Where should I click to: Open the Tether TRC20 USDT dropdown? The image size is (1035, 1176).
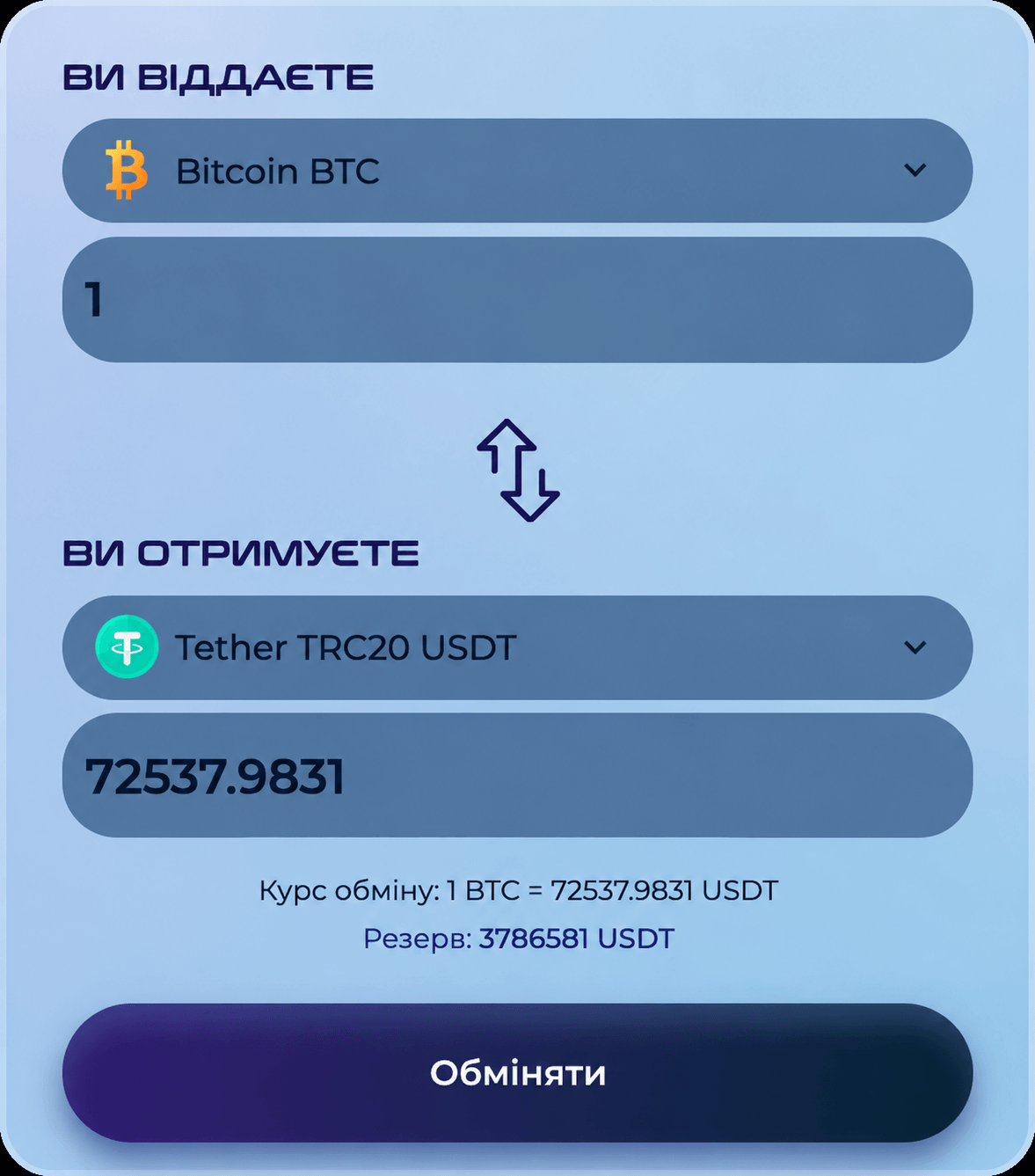pos(517,647)
